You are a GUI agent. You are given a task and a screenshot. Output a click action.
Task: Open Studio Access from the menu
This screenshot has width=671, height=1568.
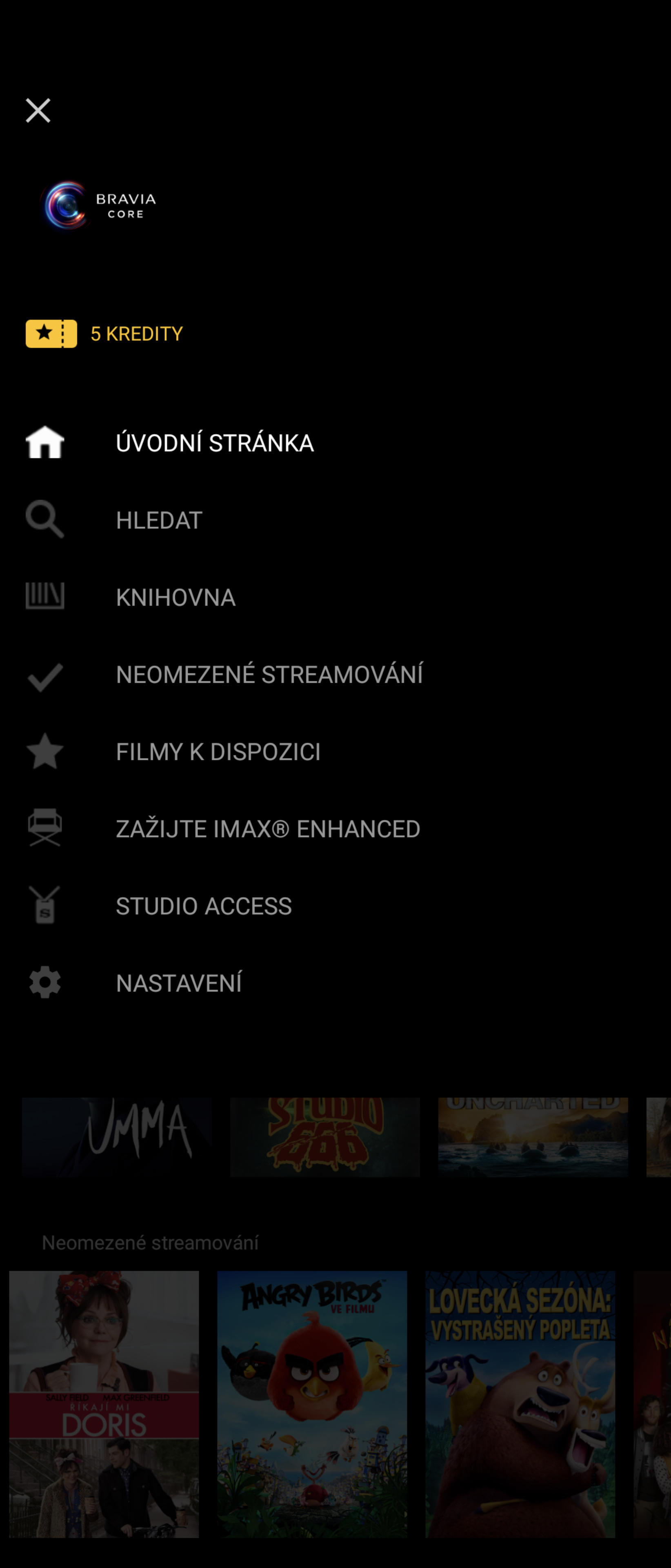point(204,906)
